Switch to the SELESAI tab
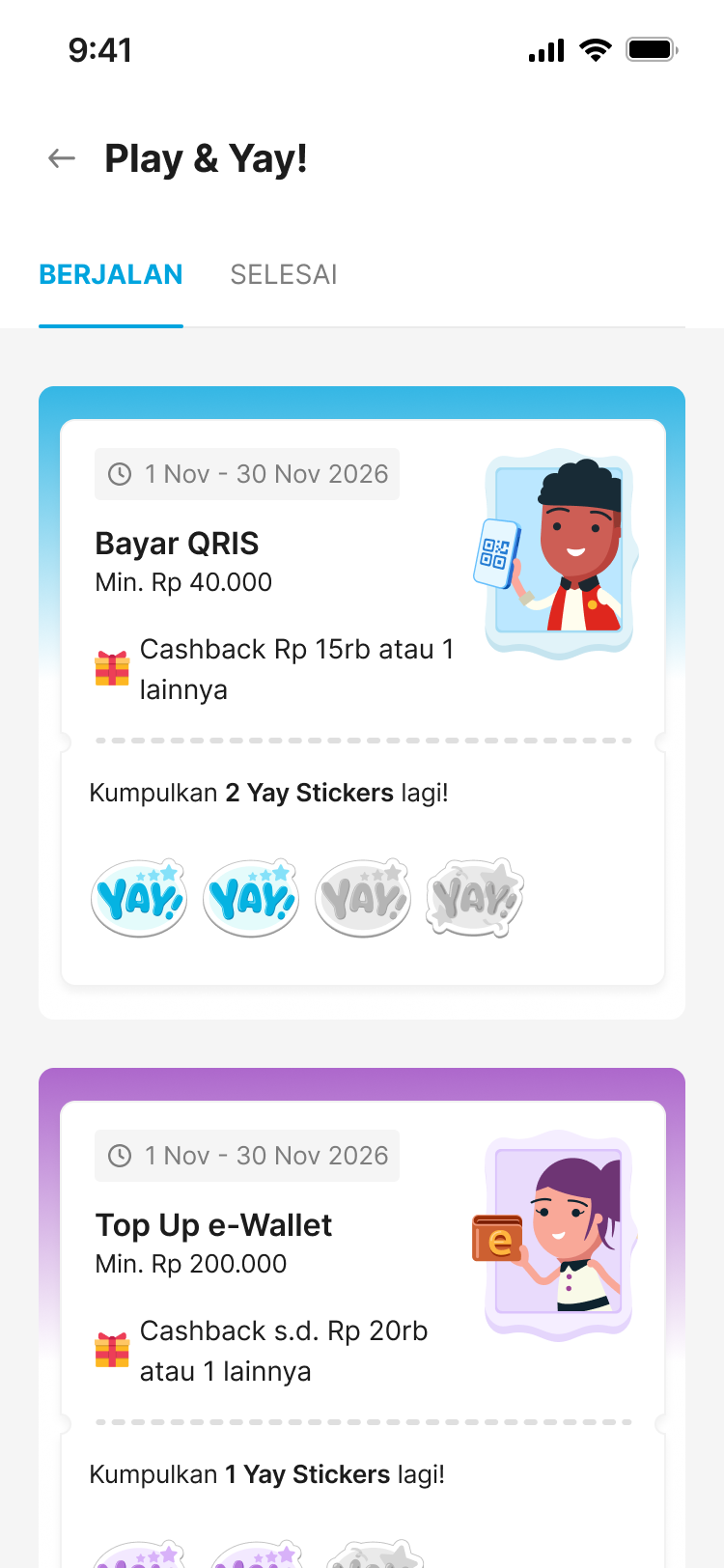724x1568 pixels. tap(284, 275)
